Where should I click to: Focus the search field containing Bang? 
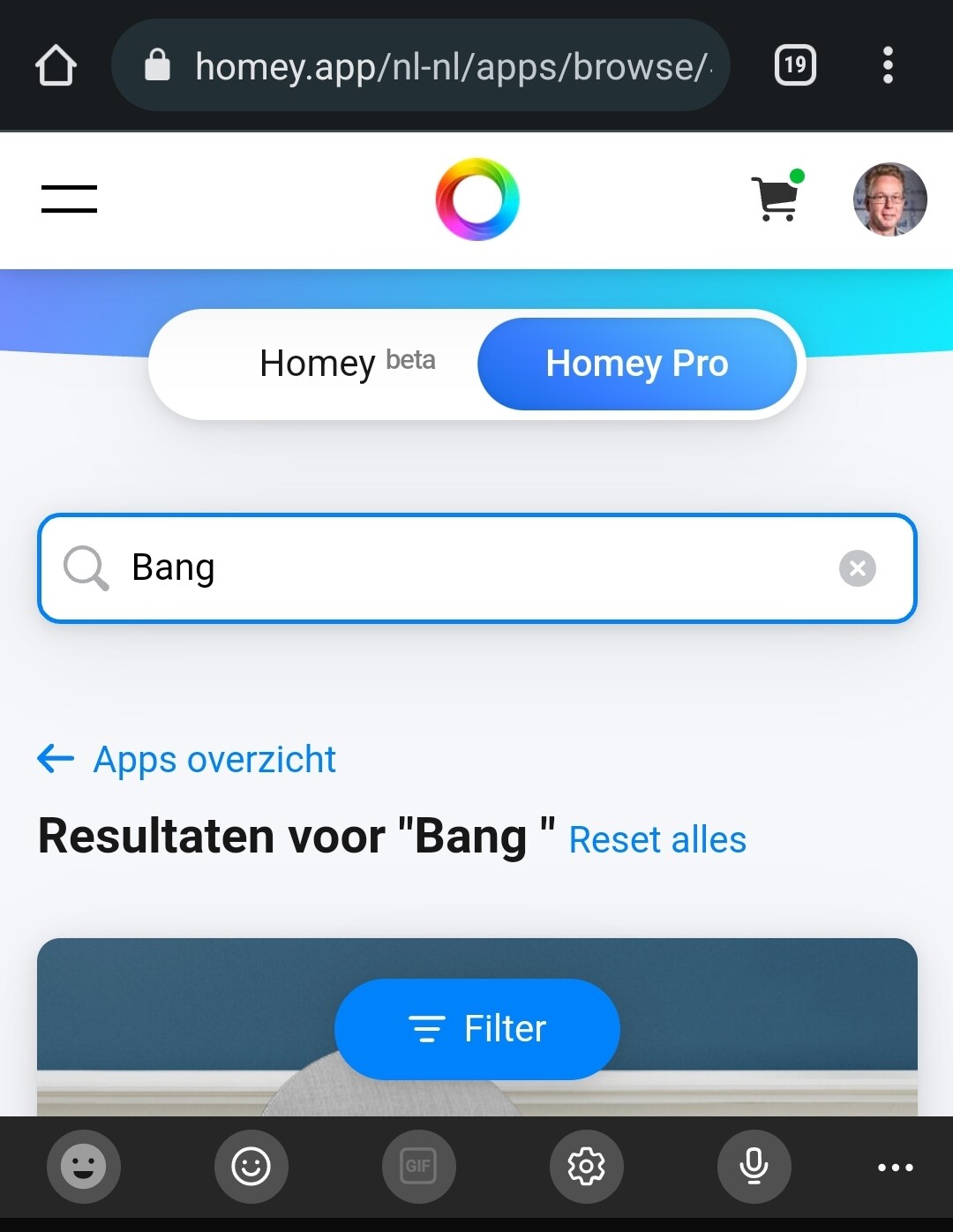click(x=476, y=567)
